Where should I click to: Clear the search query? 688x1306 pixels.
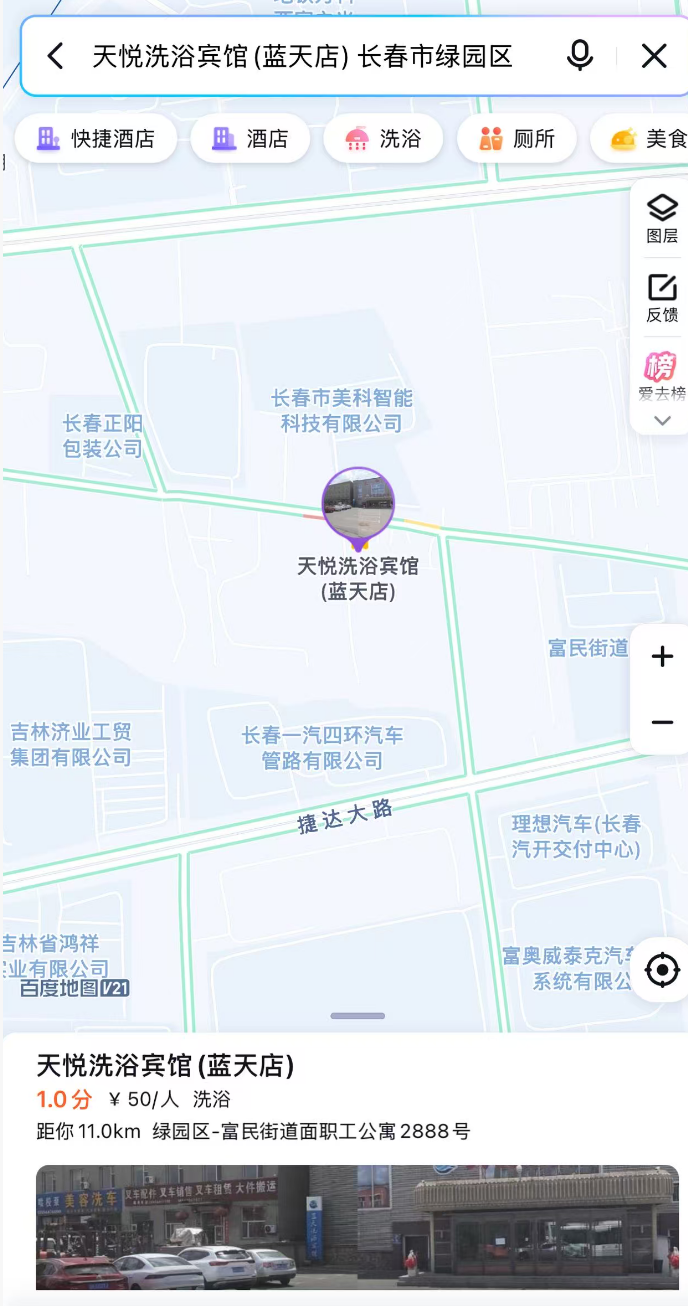click(654, 56)
